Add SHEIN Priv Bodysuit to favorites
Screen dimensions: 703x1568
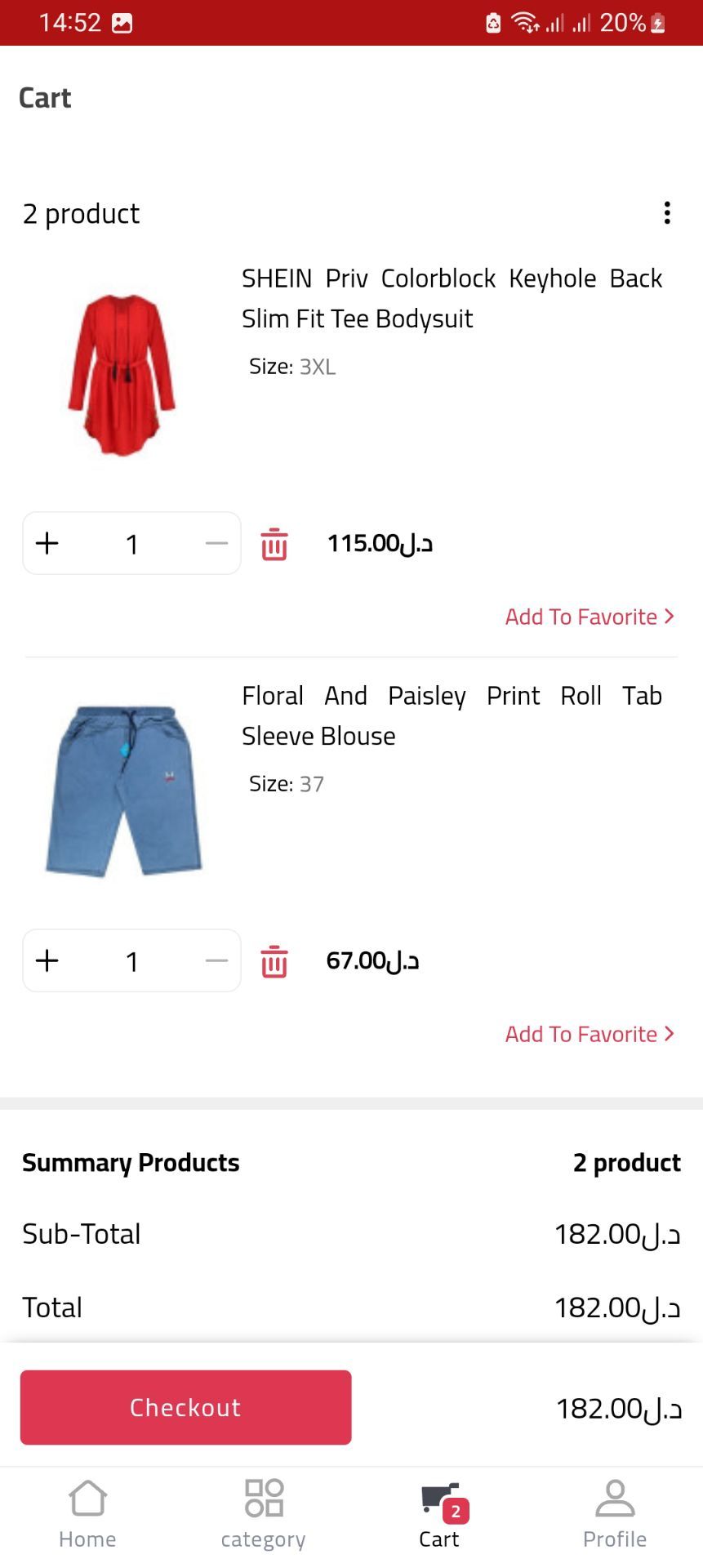click(589, 617)
